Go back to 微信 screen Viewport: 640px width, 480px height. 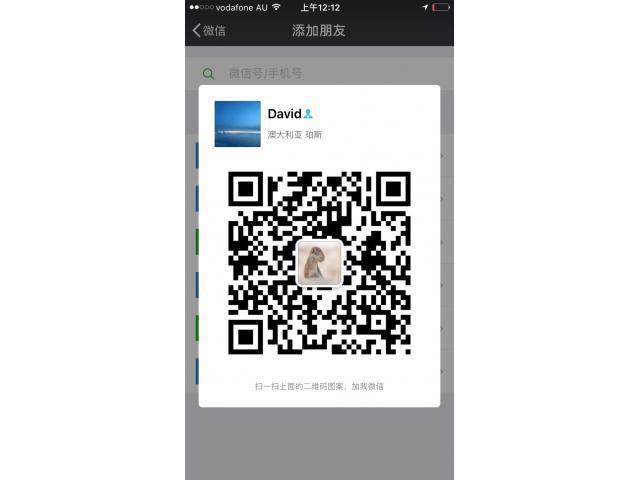coord(209,30)
